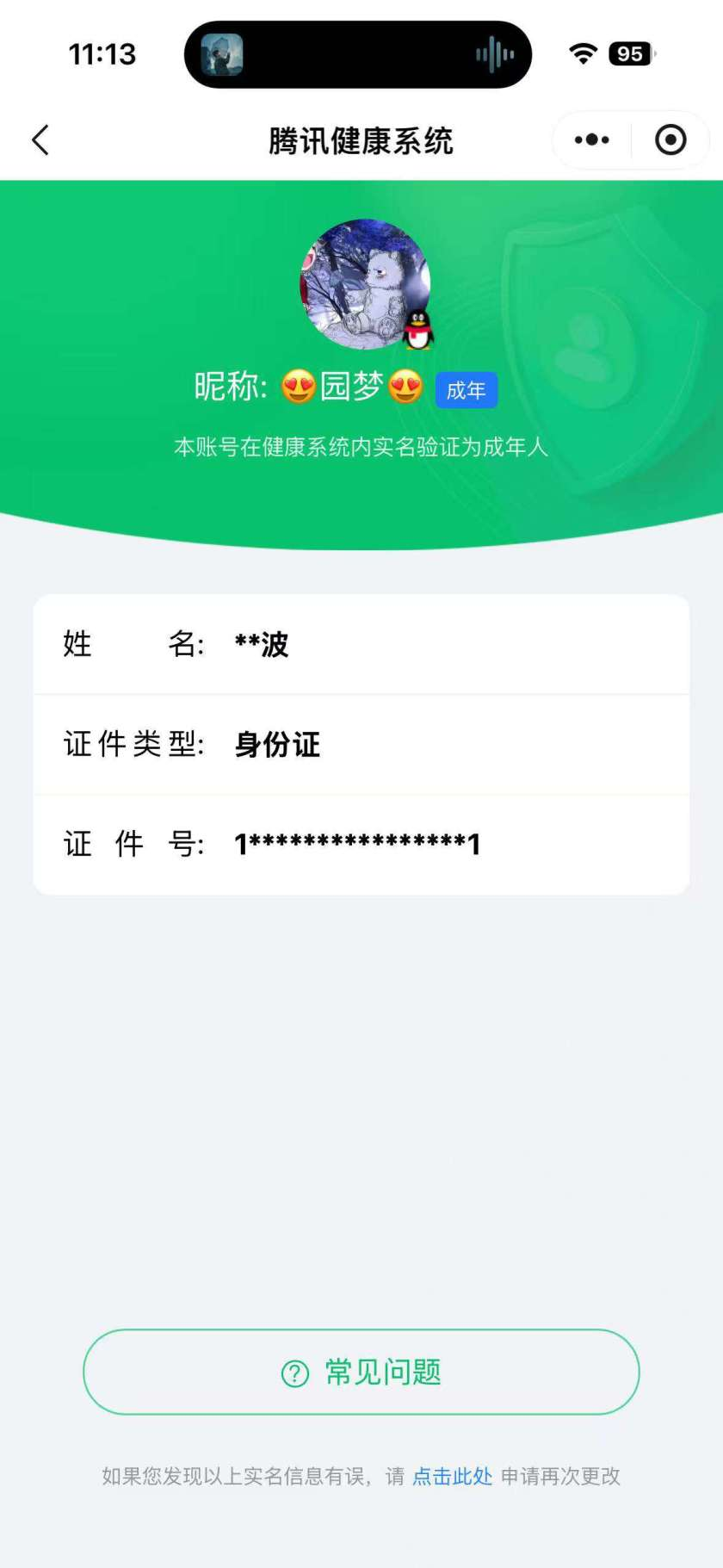Tap the back arrow chevron
The image size is (723, 1568).
40,139
